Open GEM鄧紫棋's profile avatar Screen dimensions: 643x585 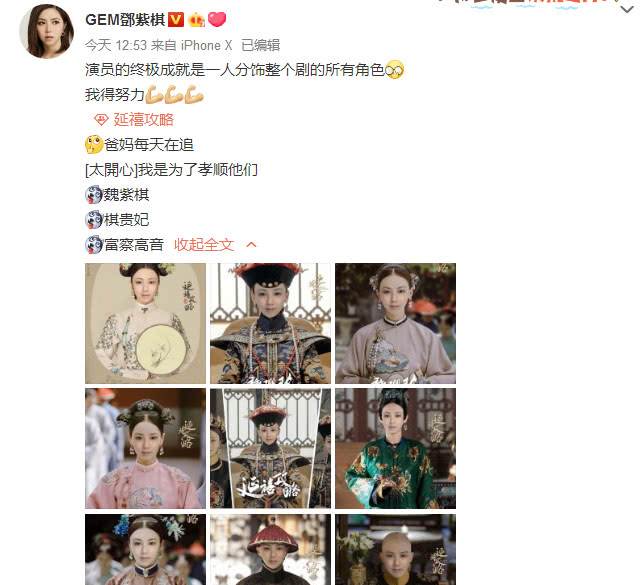[45, 36]
